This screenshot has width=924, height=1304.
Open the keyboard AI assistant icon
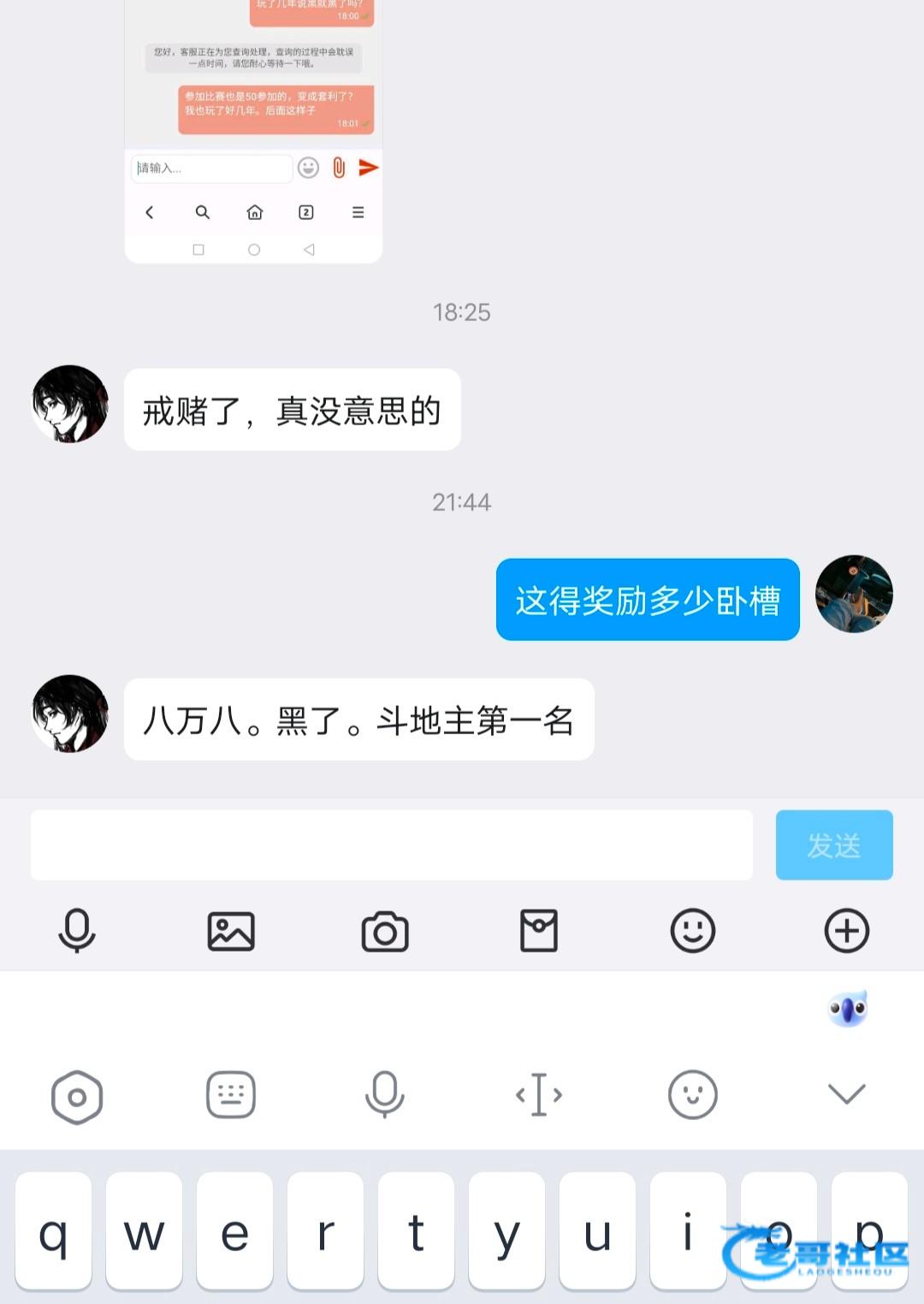pos(848,1009)
